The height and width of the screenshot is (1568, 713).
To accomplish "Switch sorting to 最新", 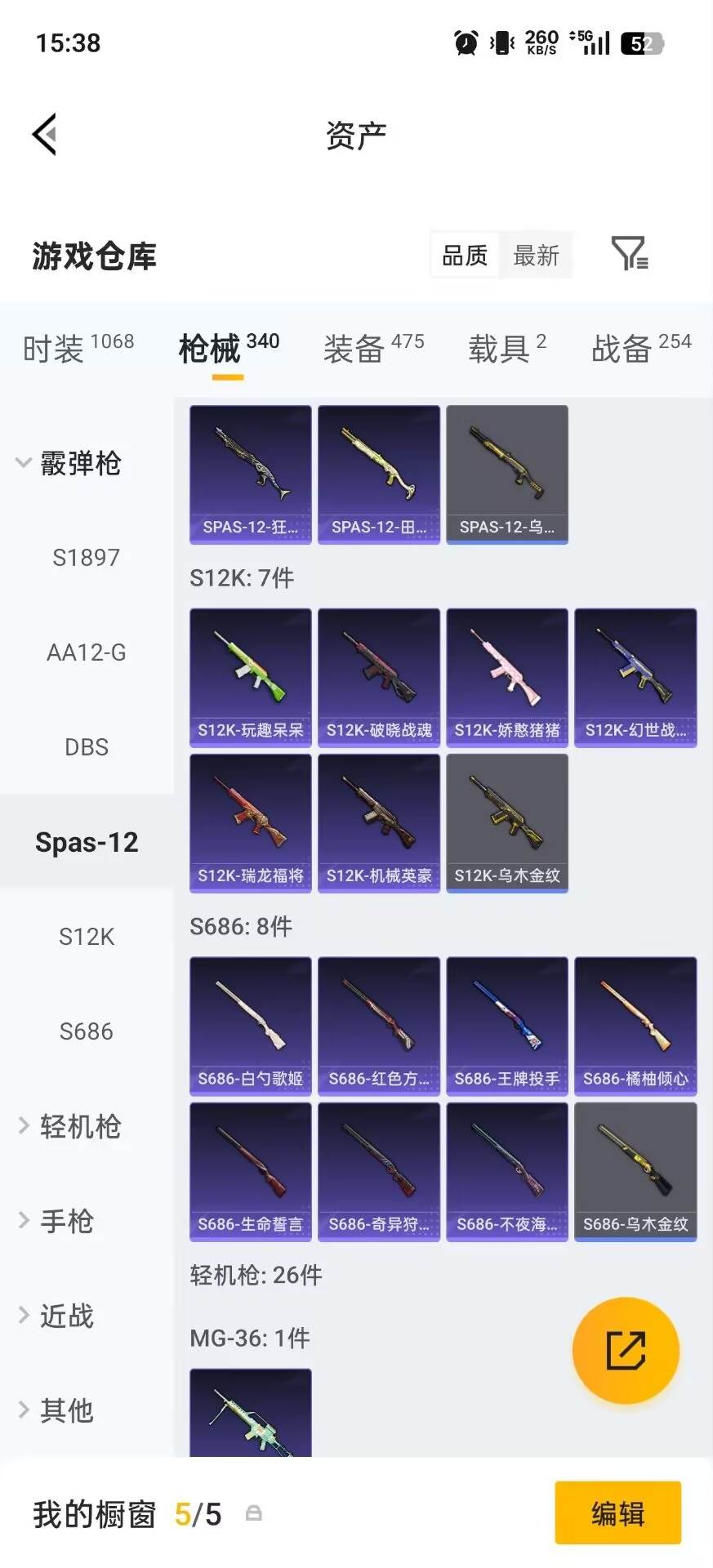I will 536,256.
